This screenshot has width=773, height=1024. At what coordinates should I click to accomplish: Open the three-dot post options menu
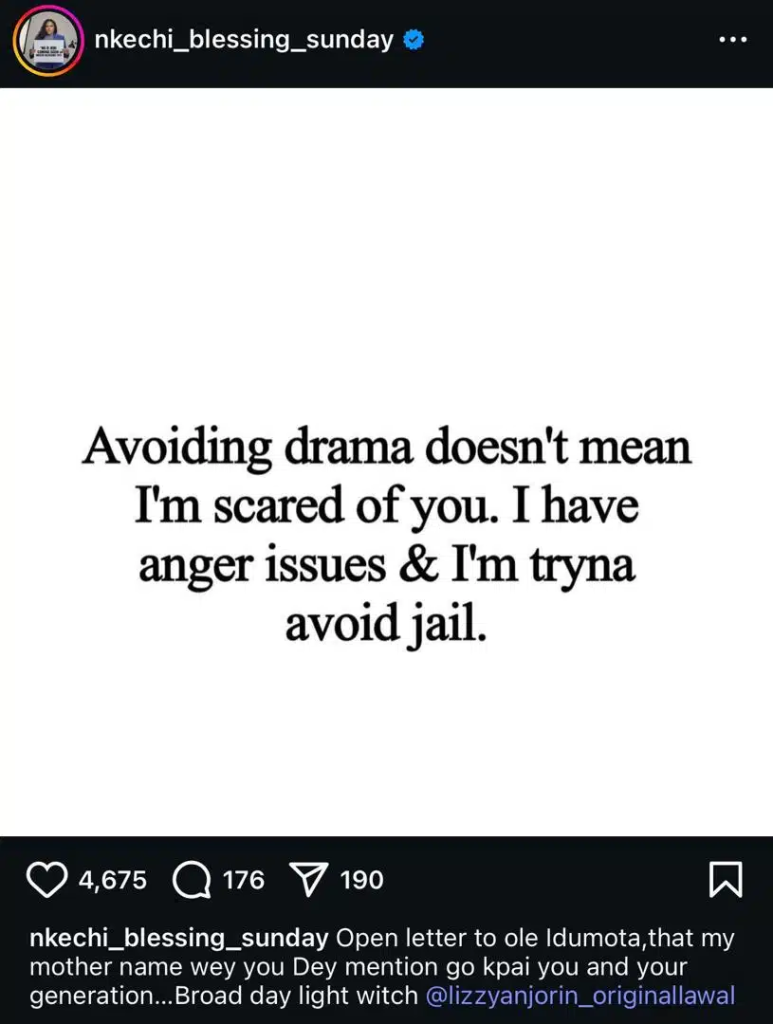tap(733, 40)
